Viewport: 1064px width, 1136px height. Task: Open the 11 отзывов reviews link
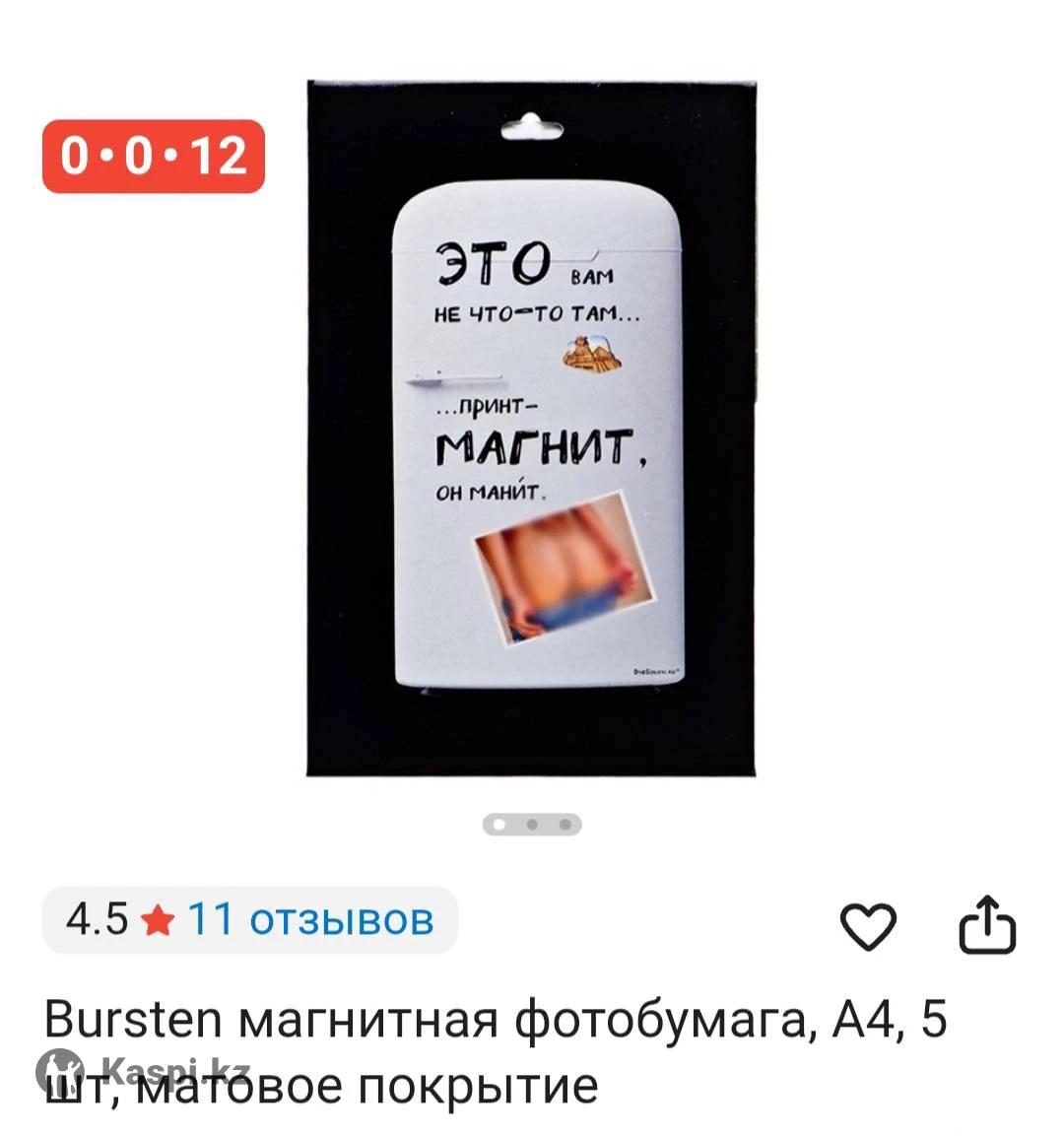coord(309,919)
